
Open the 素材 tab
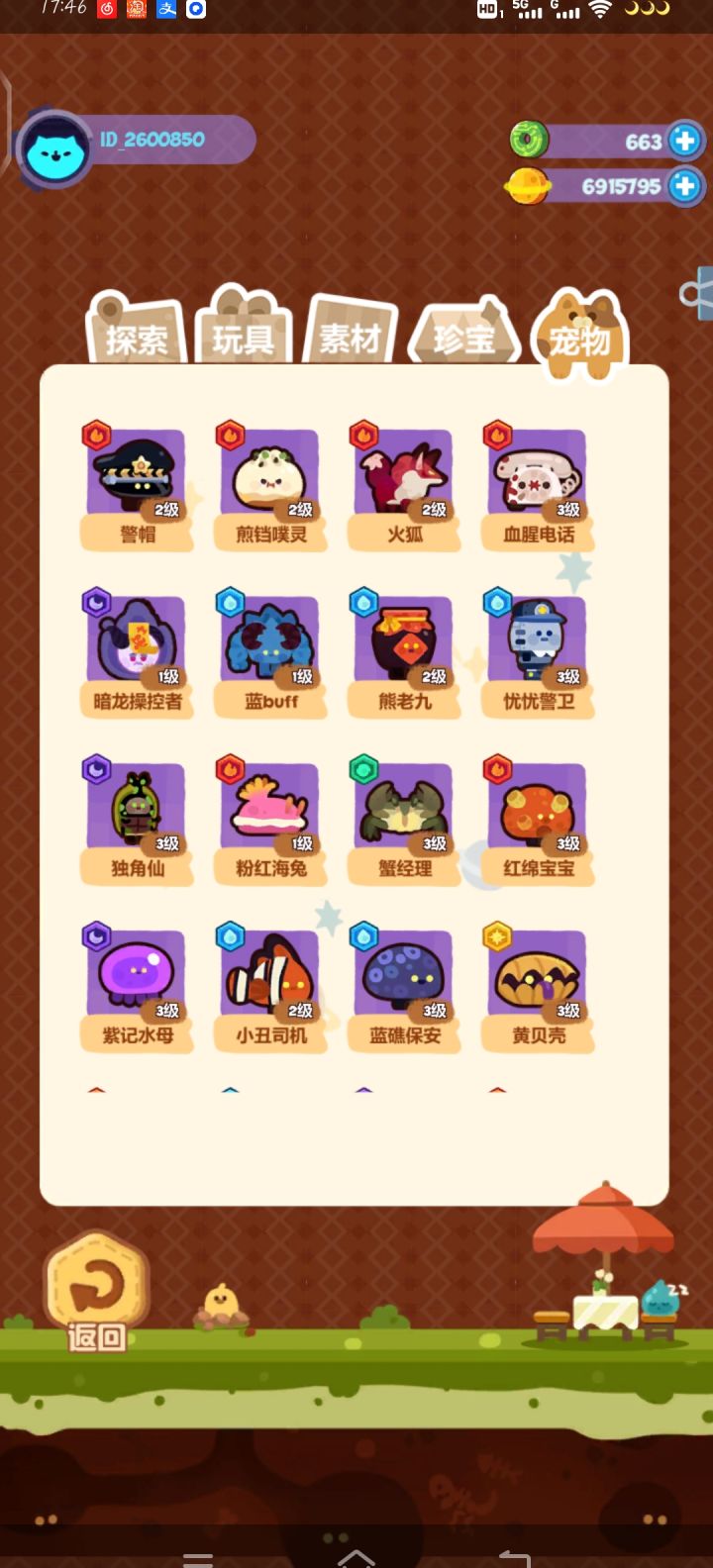[x=352, y=337]
